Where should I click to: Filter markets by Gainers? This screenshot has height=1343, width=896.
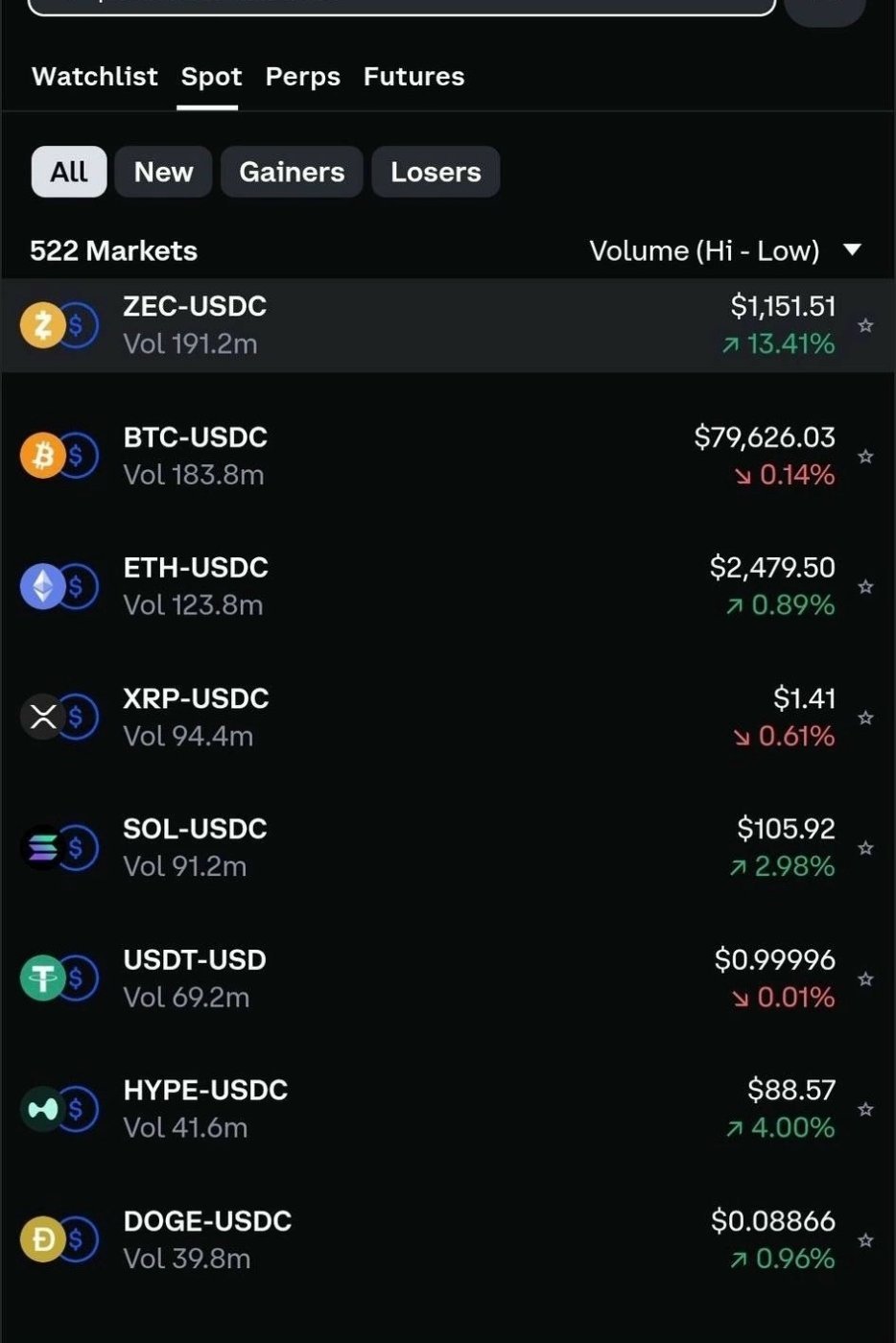(292, 172)
